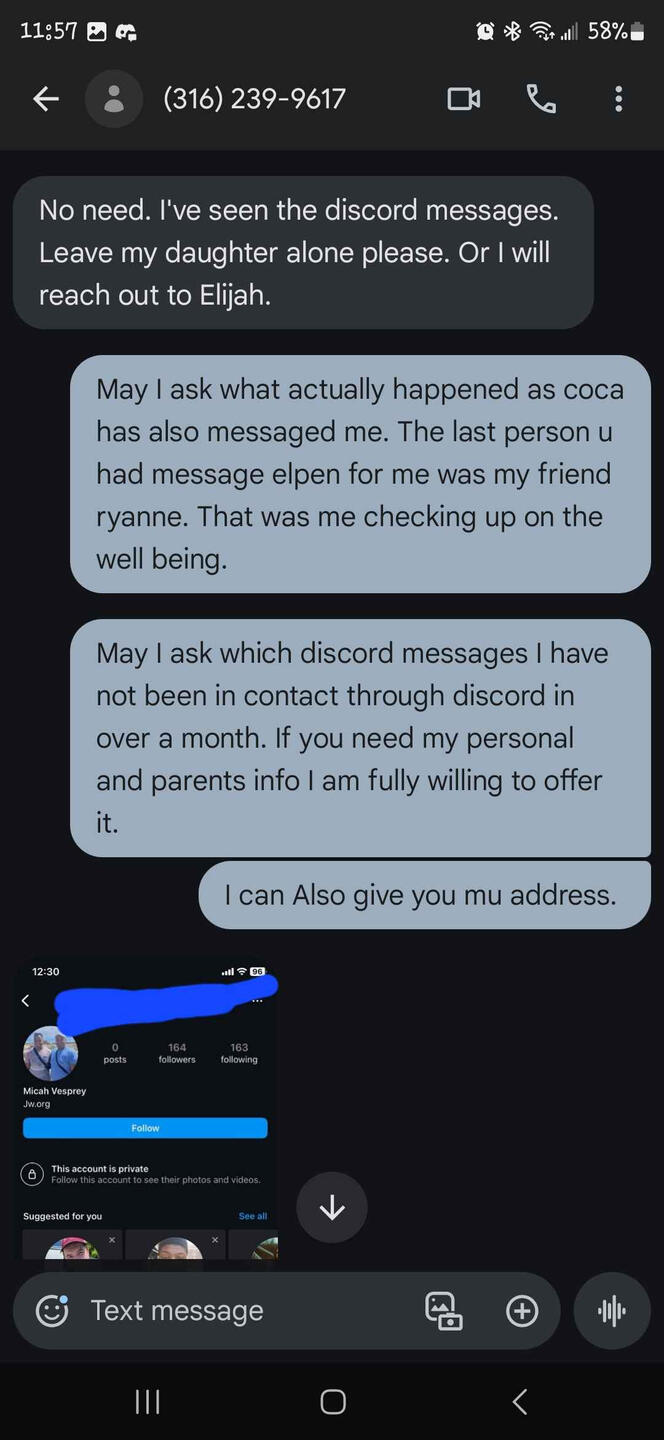Viewport: 664px width, 1440px height.
Task: Open the received profile screenshot image
Action: click(146, 1109)
